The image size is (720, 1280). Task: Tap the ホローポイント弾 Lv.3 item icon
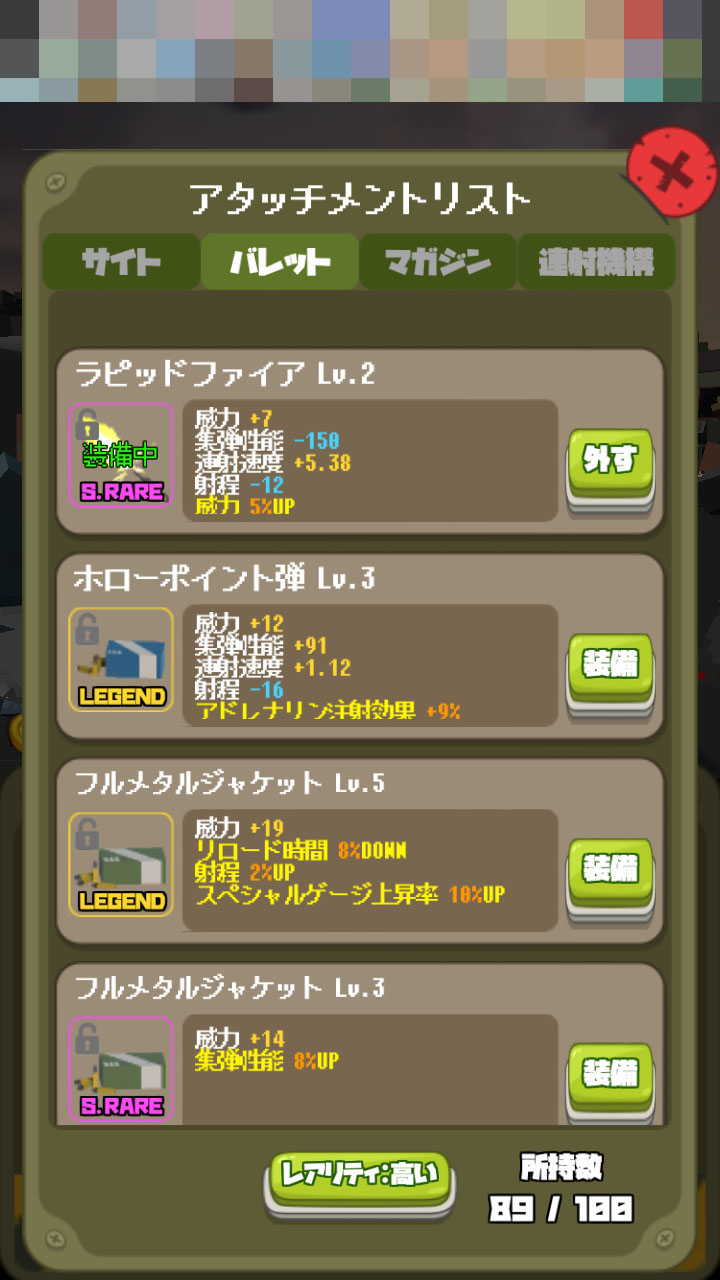coord(121,659)
